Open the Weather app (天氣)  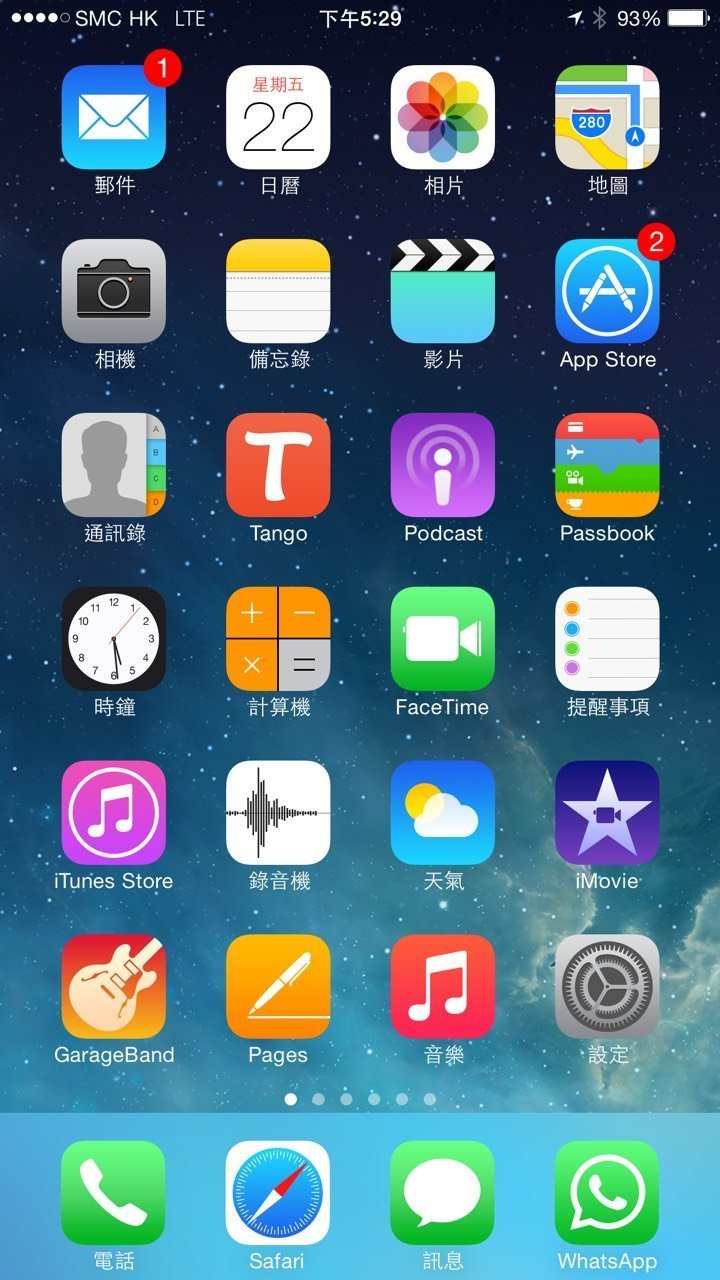coord(443,813)
